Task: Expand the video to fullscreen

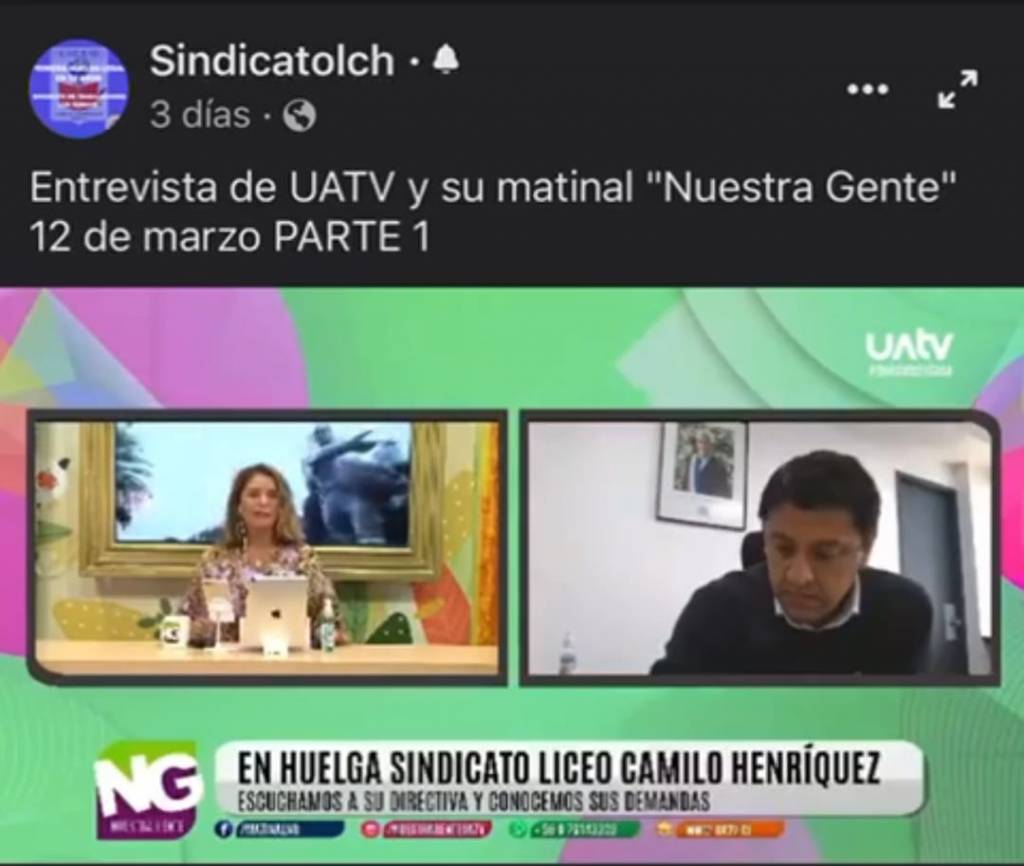Action: (x=957, y=89)
